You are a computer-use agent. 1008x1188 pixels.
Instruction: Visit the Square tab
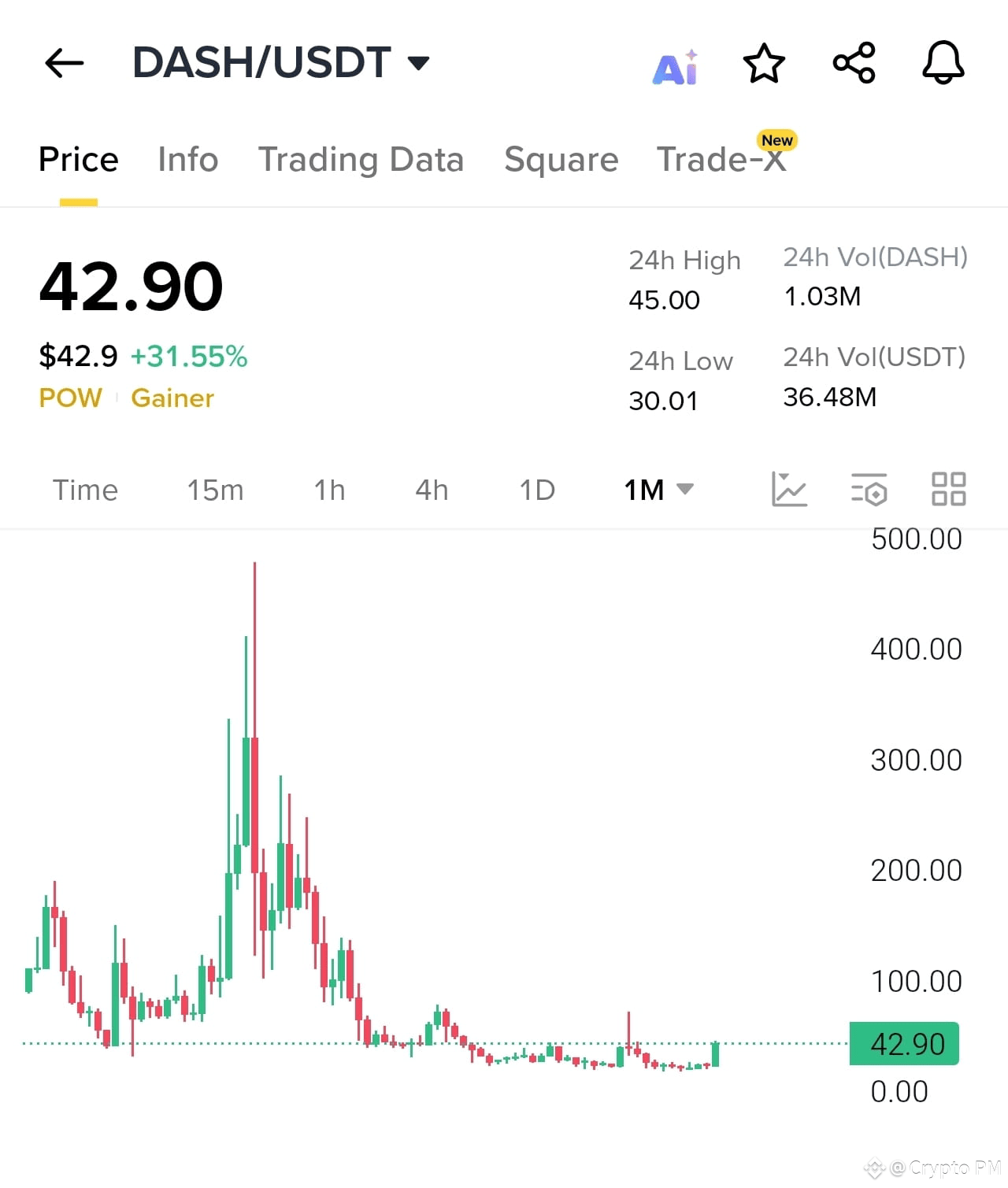coord(561,159)
